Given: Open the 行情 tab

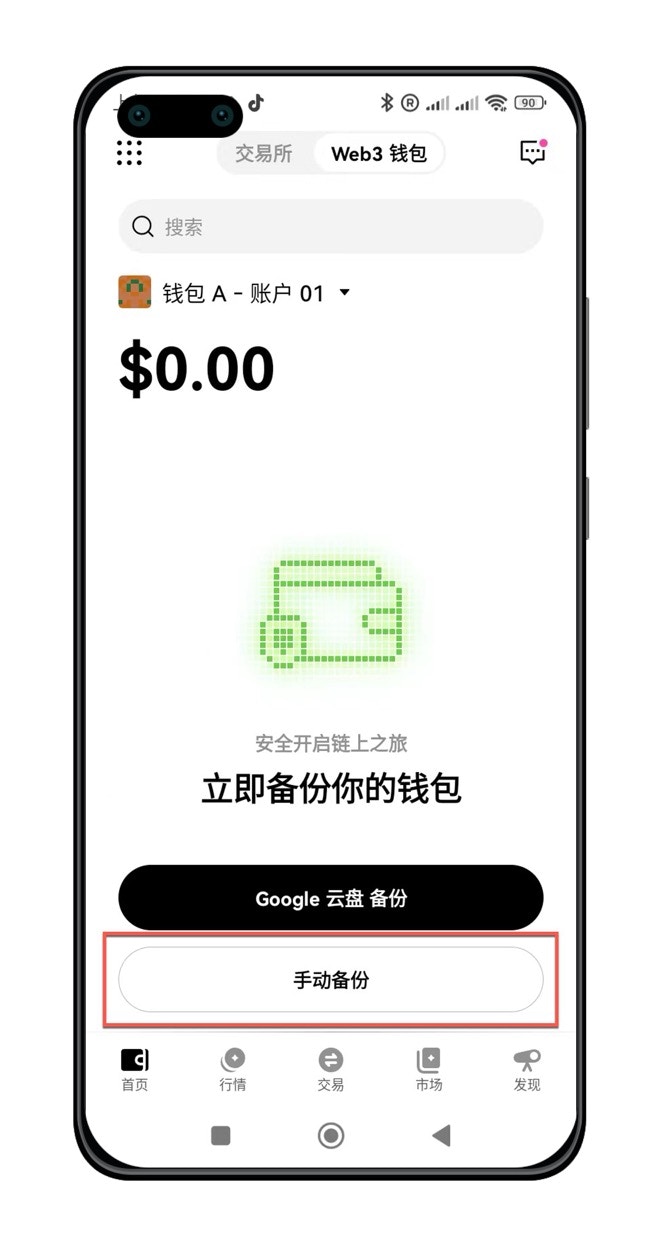Looking at the screenshot, I should coord(233,1069).
